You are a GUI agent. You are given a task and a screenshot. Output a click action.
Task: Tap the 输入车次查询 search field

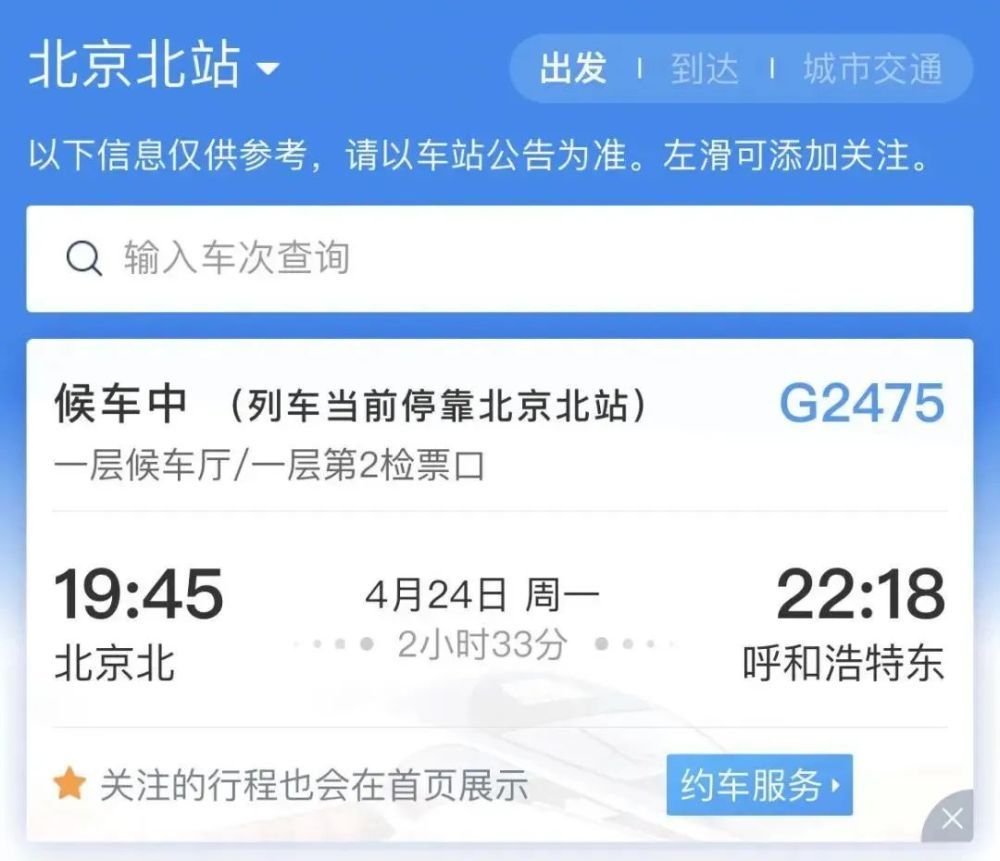pos(500,259)
